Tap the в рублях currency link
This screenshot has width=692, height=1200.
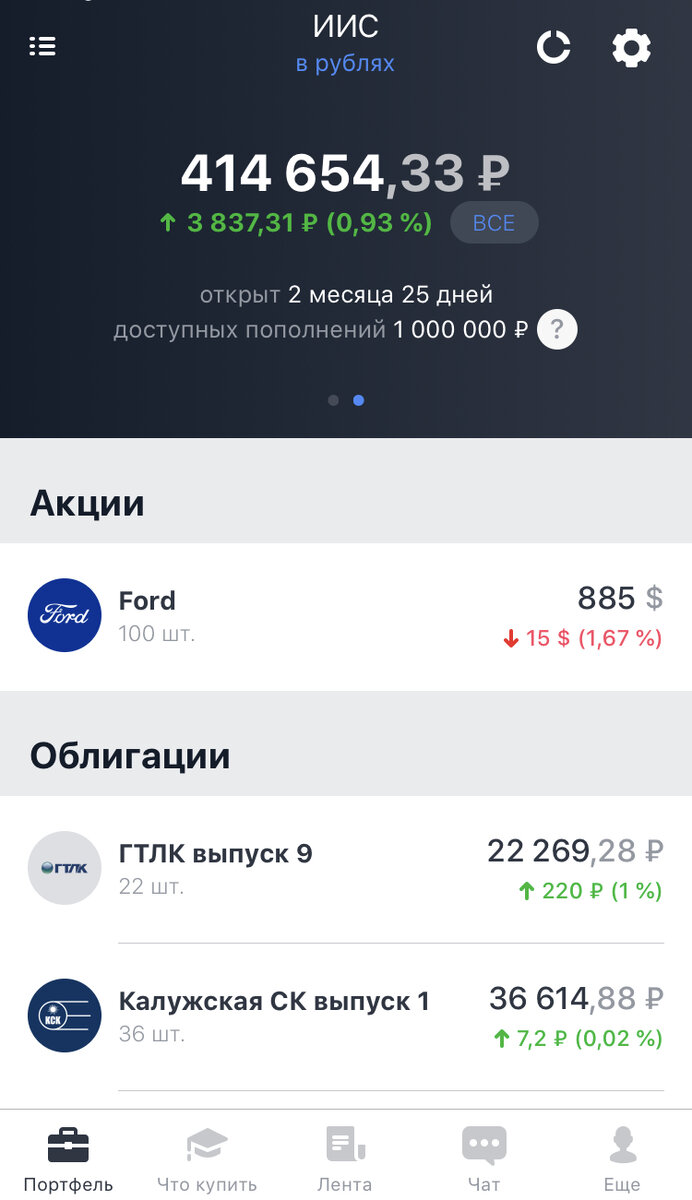[x=345, y=64]
